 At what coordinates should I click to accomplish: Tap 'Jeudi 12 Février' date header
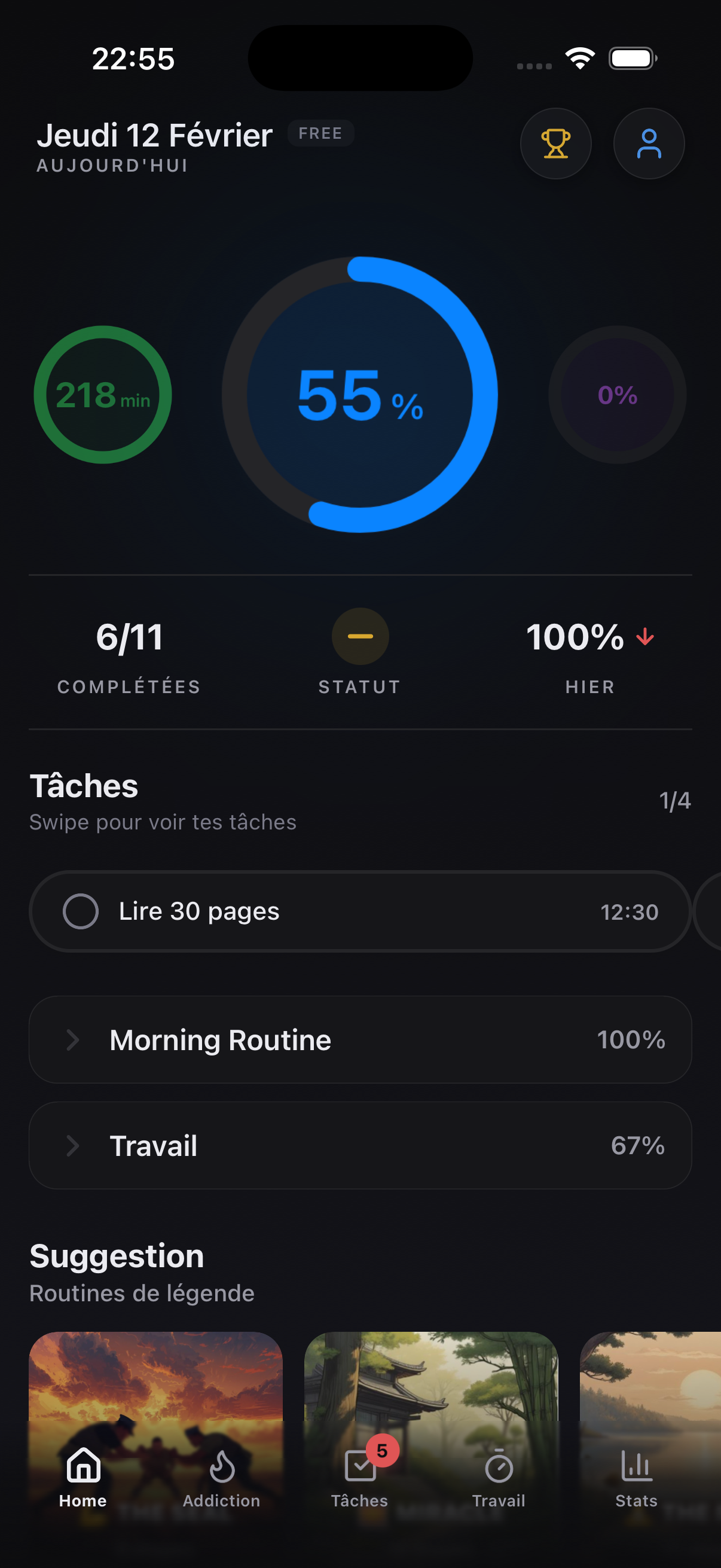pyautogui.click(x=156, y=135)
